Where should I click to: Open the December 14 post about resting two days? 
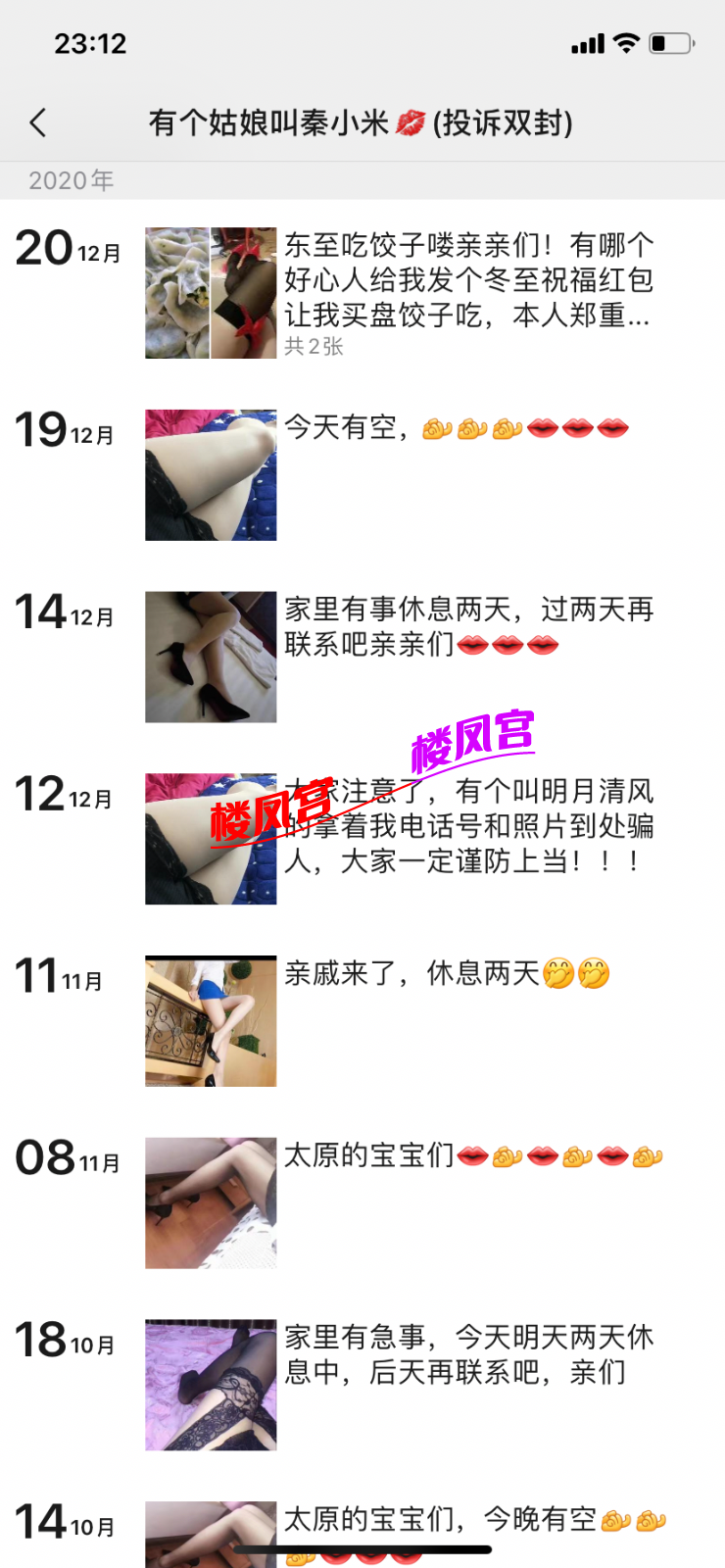(468, 627)
